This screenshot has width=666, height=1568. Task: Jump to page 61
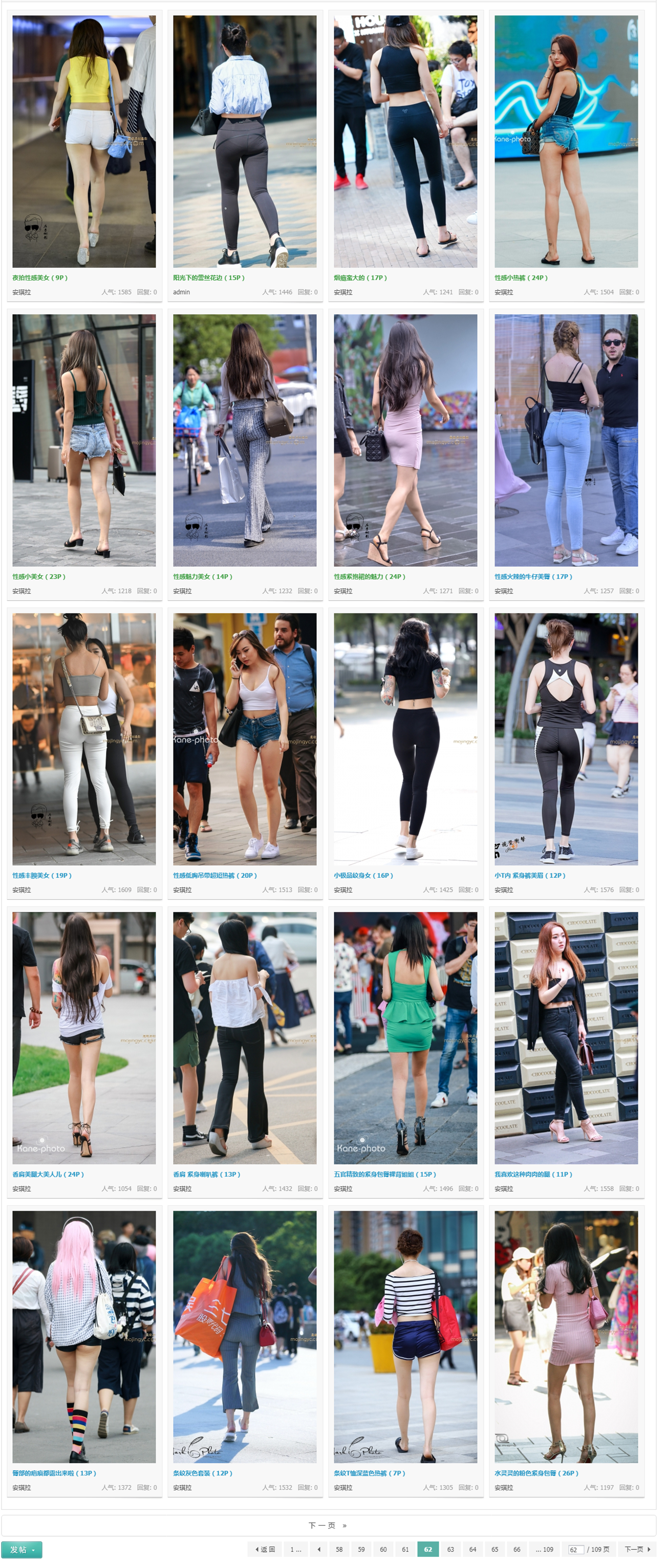tap(405, 1549)
